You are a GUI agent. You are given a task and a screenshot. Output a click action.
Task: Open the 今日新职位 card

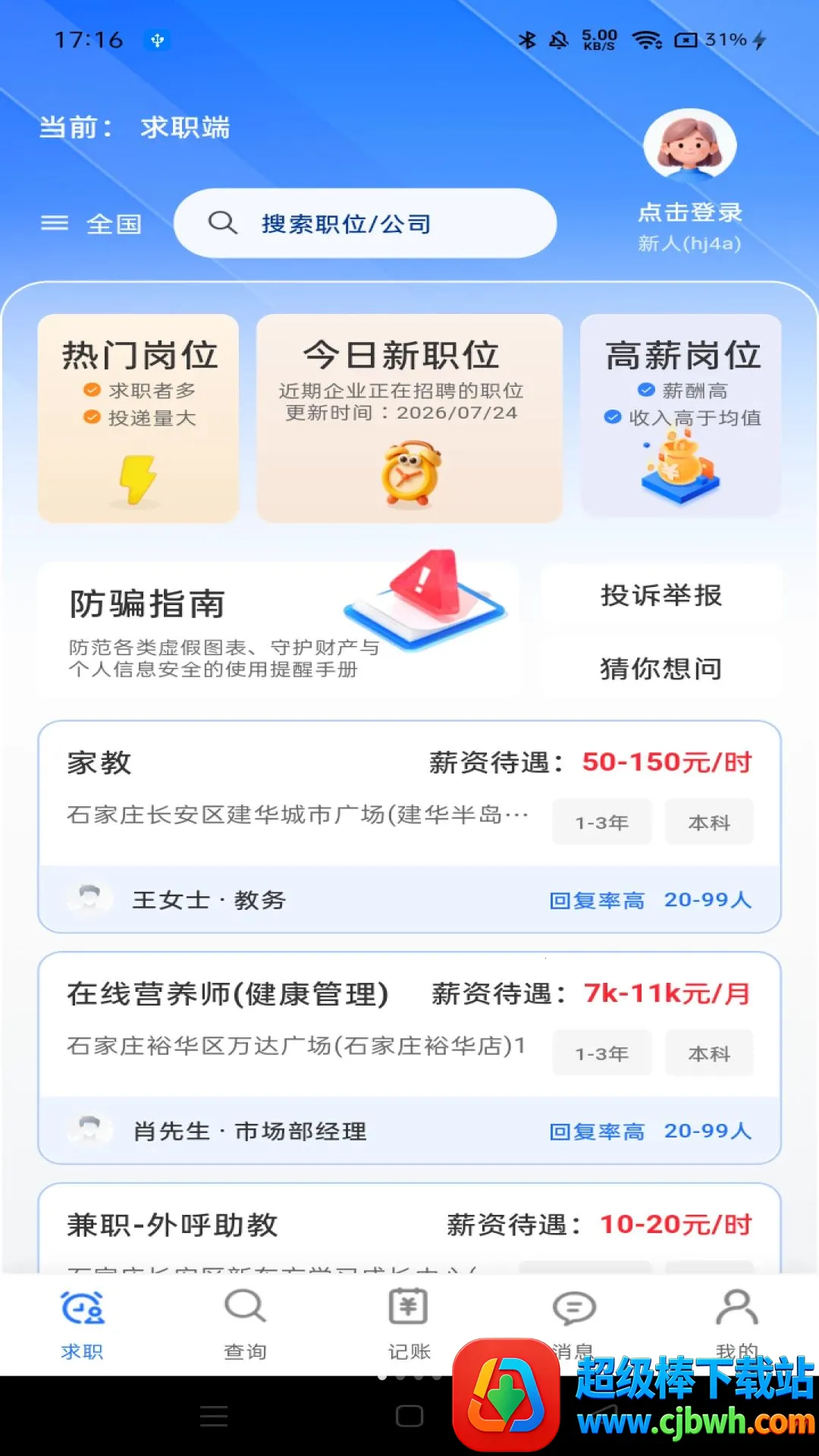pos(409,419)
